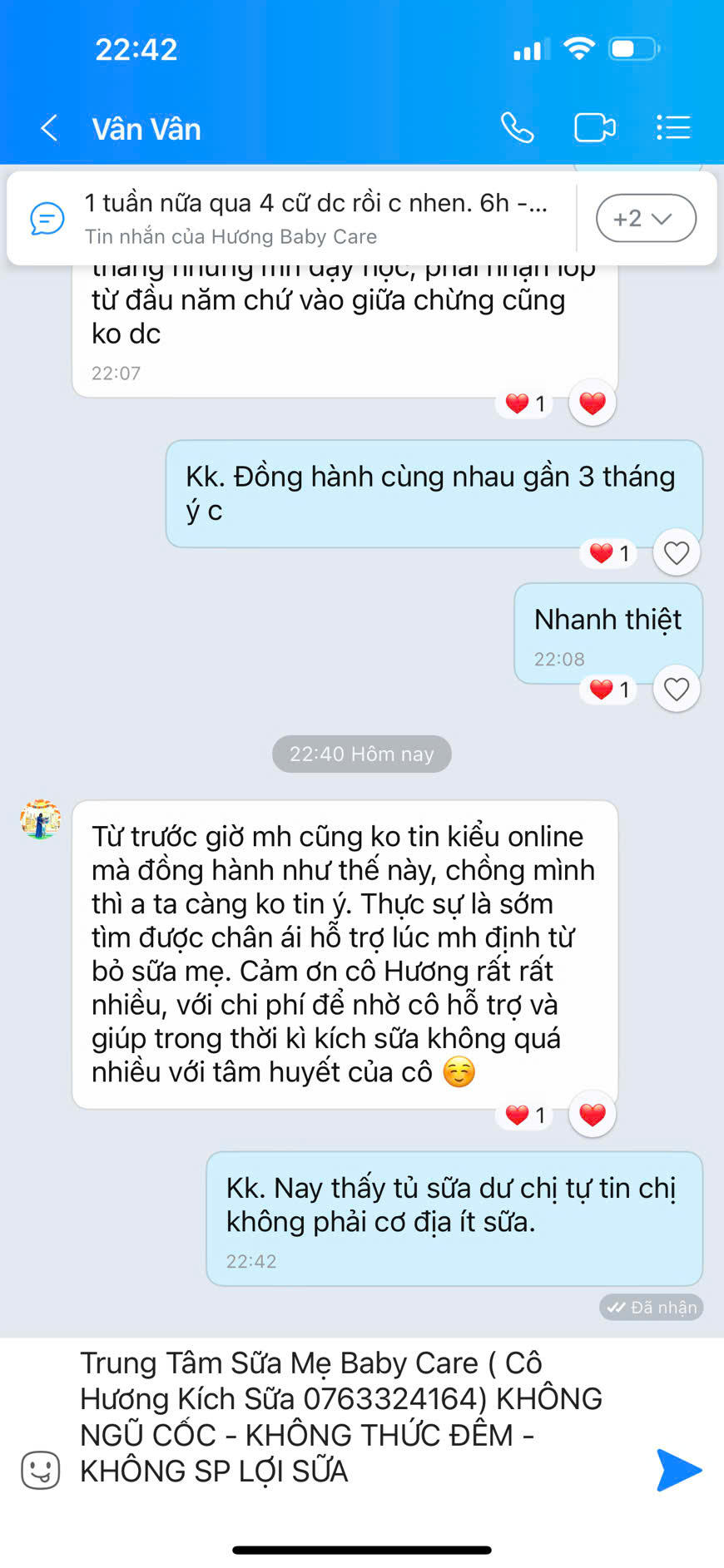Expand the +2 pinned messages dropdown
This screenshot has width=724, height=1568.
[x=646, y=218]
